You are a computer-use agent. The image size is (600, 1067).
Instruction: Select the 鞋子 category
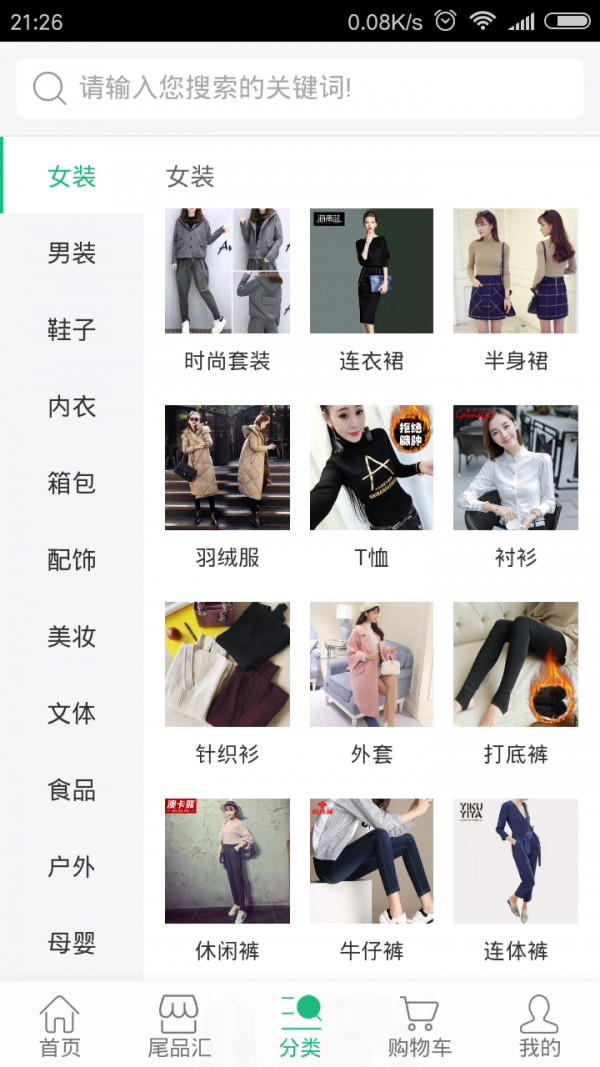(x=72, y=330)
